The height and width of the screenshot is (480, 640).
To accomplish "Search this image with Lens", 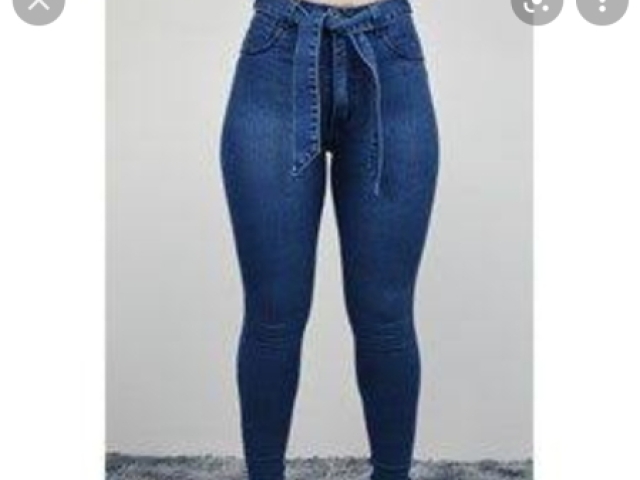I will point(537,4).
